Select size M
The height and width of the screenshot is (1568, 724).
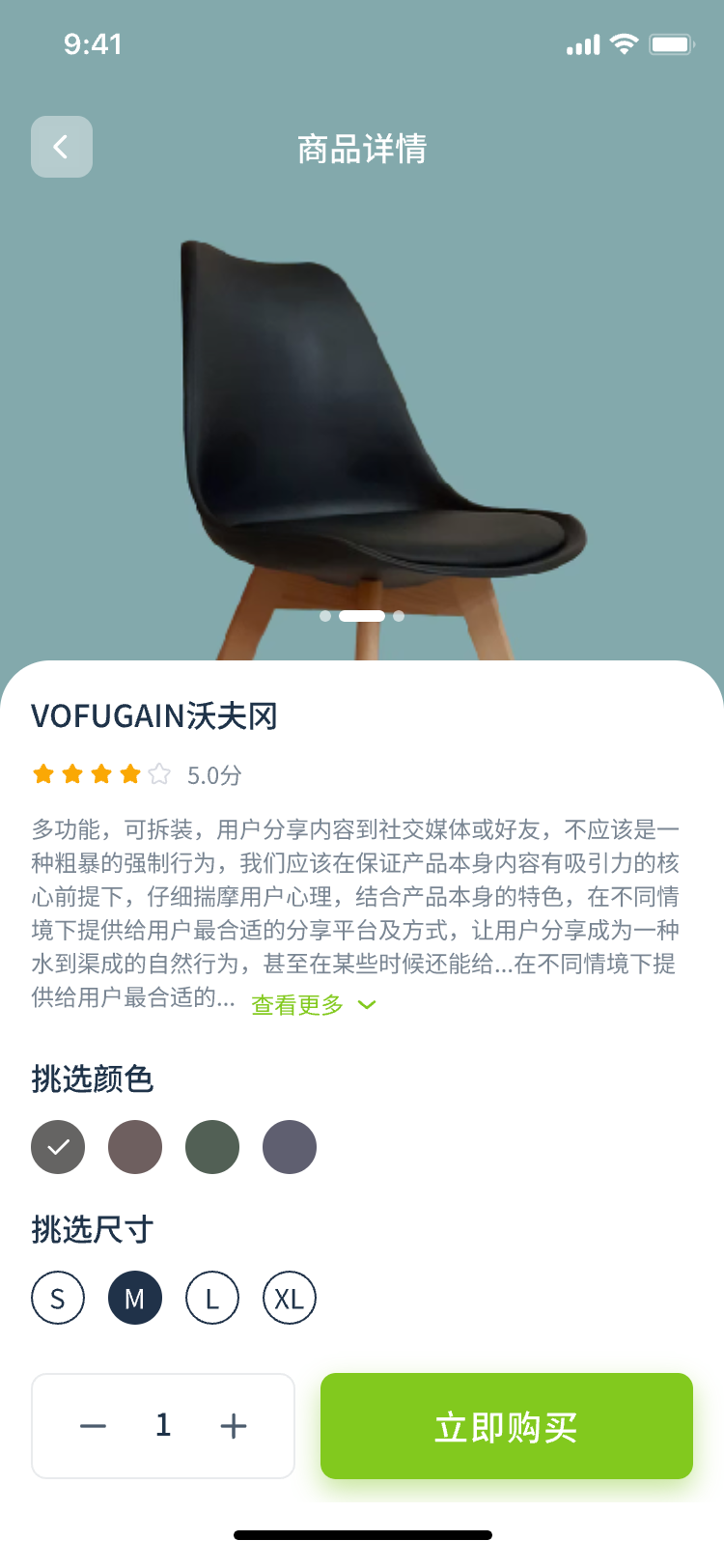pos(135,1299)
